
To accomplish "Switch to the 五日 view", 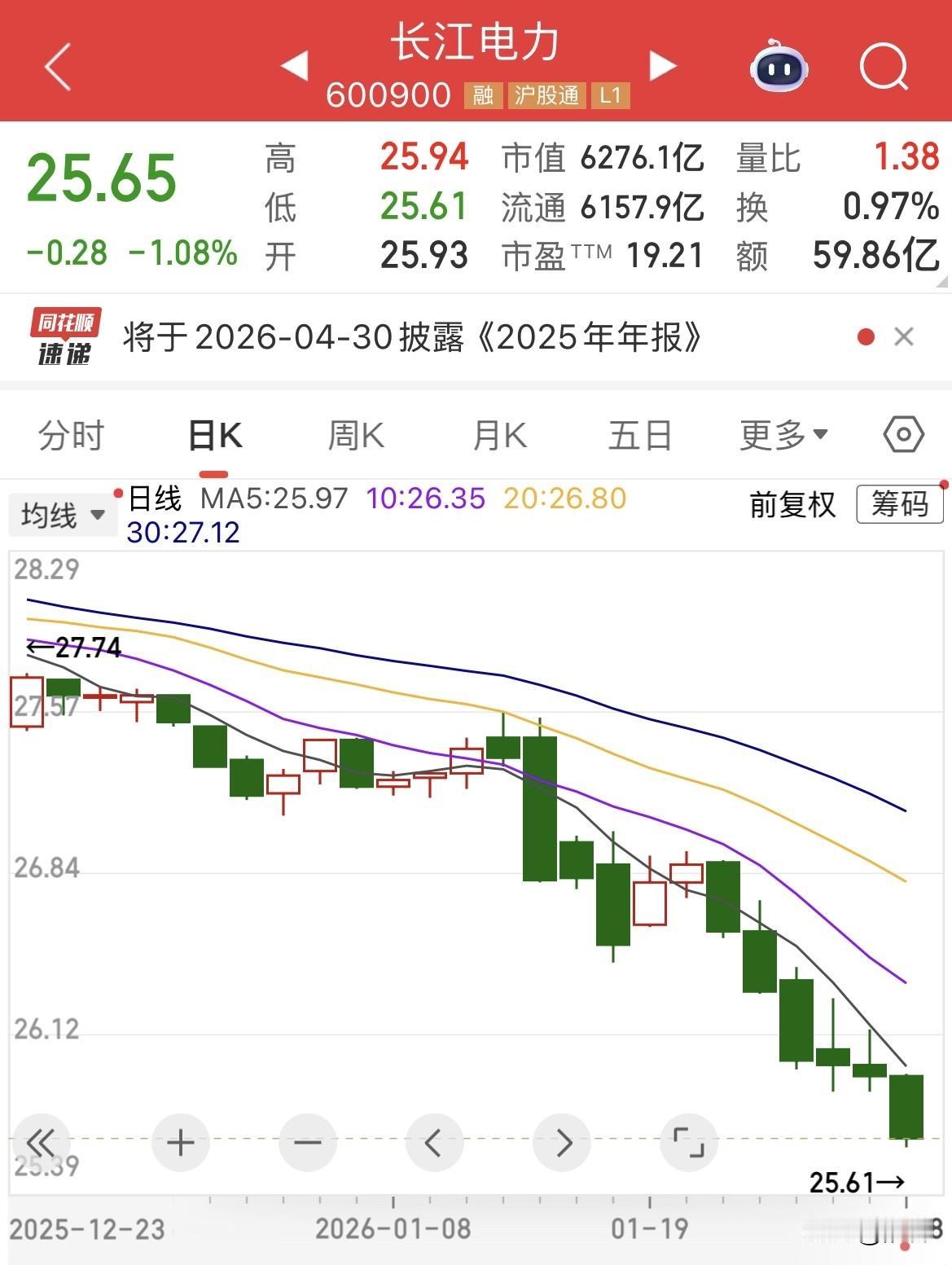I will pyautogui.click(x=640, y=436).
